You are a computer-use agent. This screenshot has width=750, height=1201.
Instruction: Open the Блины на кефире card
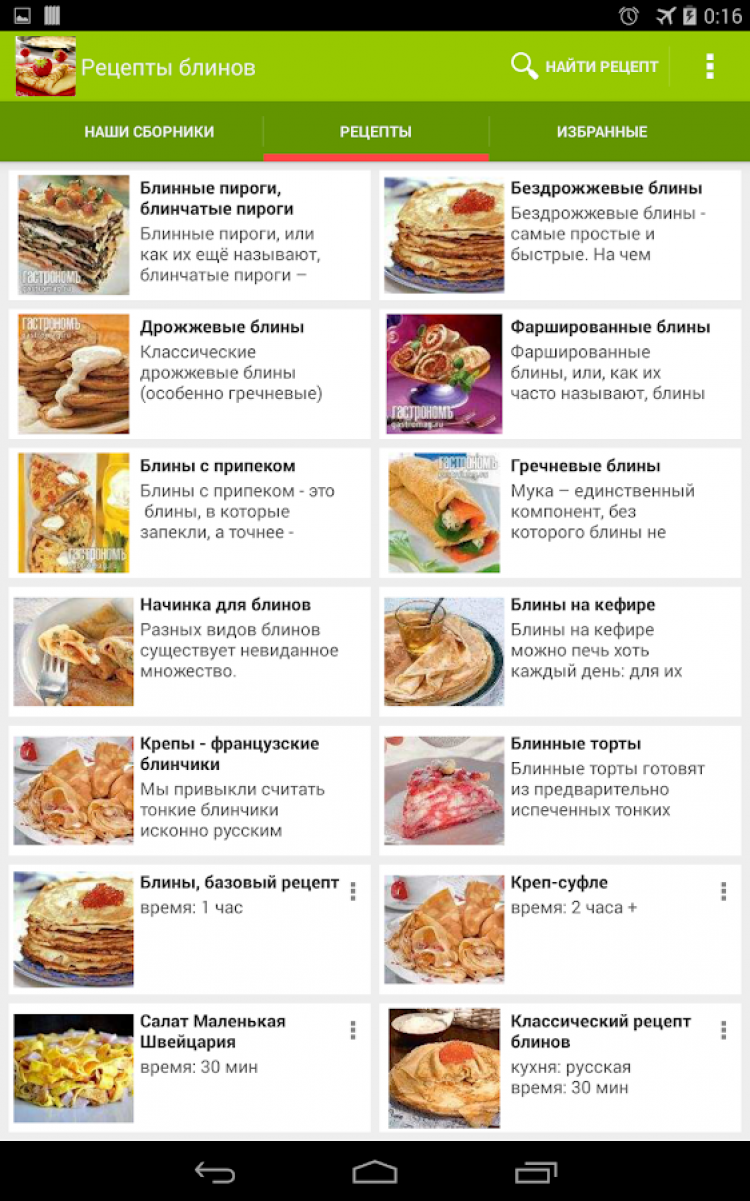point(560,651)
